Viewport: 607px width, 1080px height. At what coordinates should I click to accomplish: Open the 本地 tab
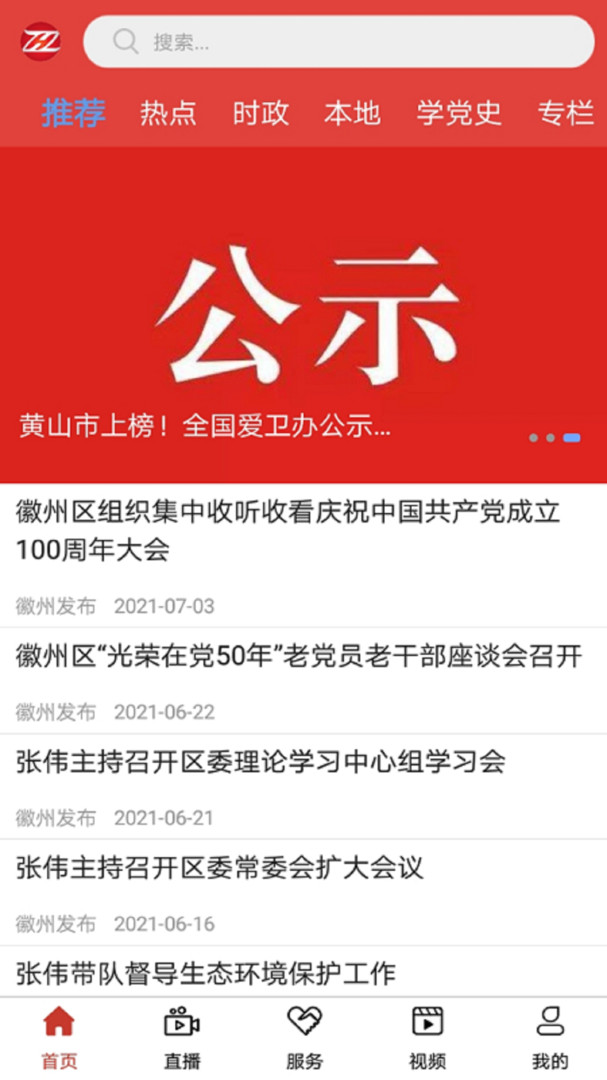[x=352, y=113]
